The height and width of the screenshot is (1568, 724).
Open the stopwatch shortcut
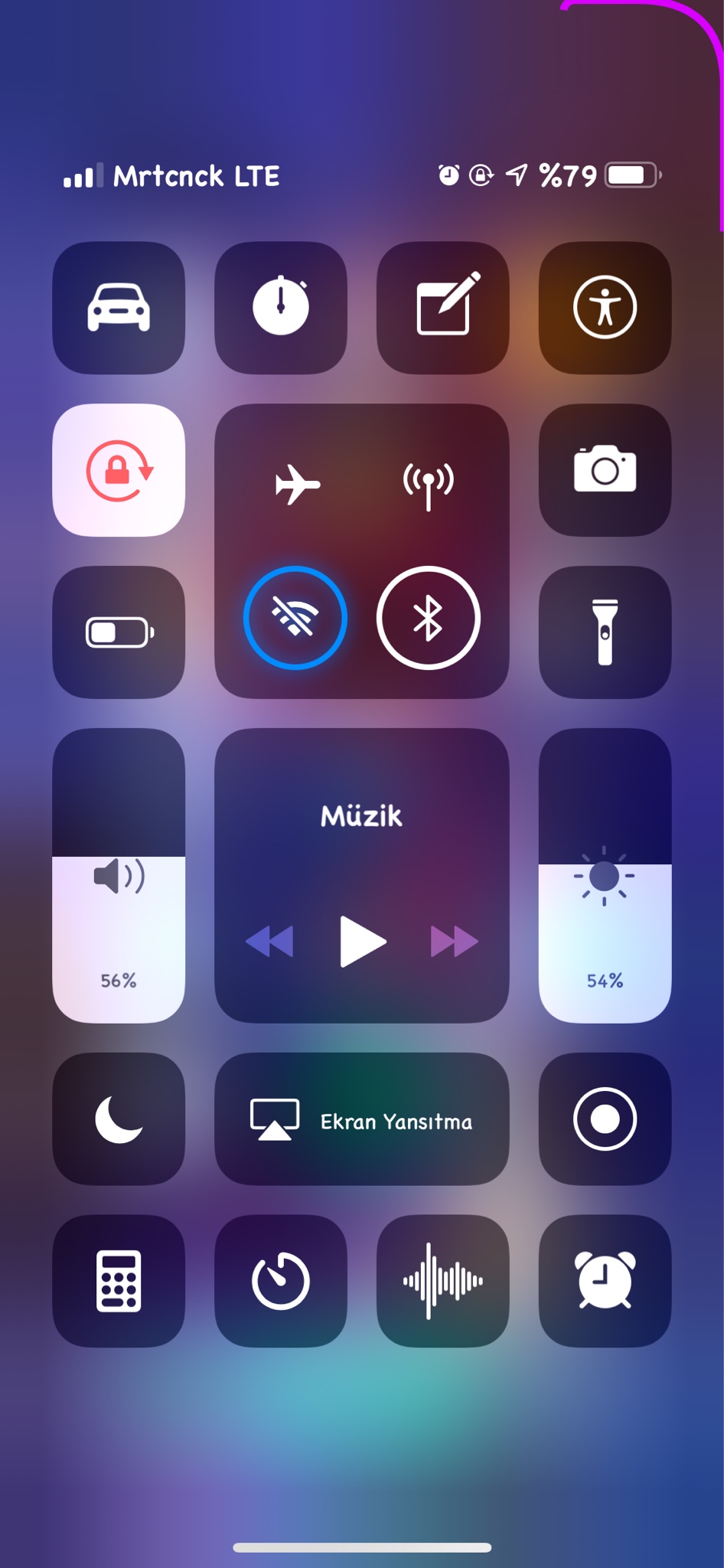tap(281, 308)
